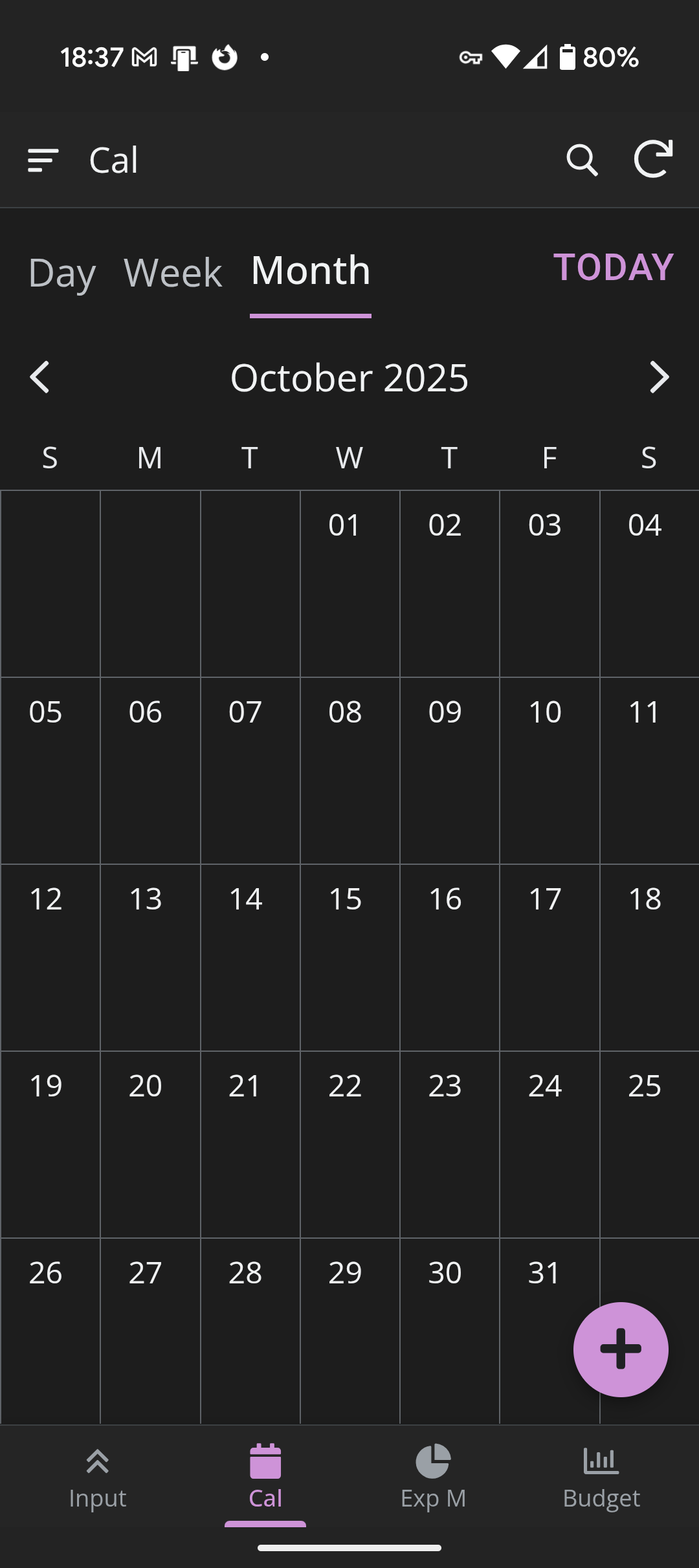Select October 01 in the calendar

349,582
